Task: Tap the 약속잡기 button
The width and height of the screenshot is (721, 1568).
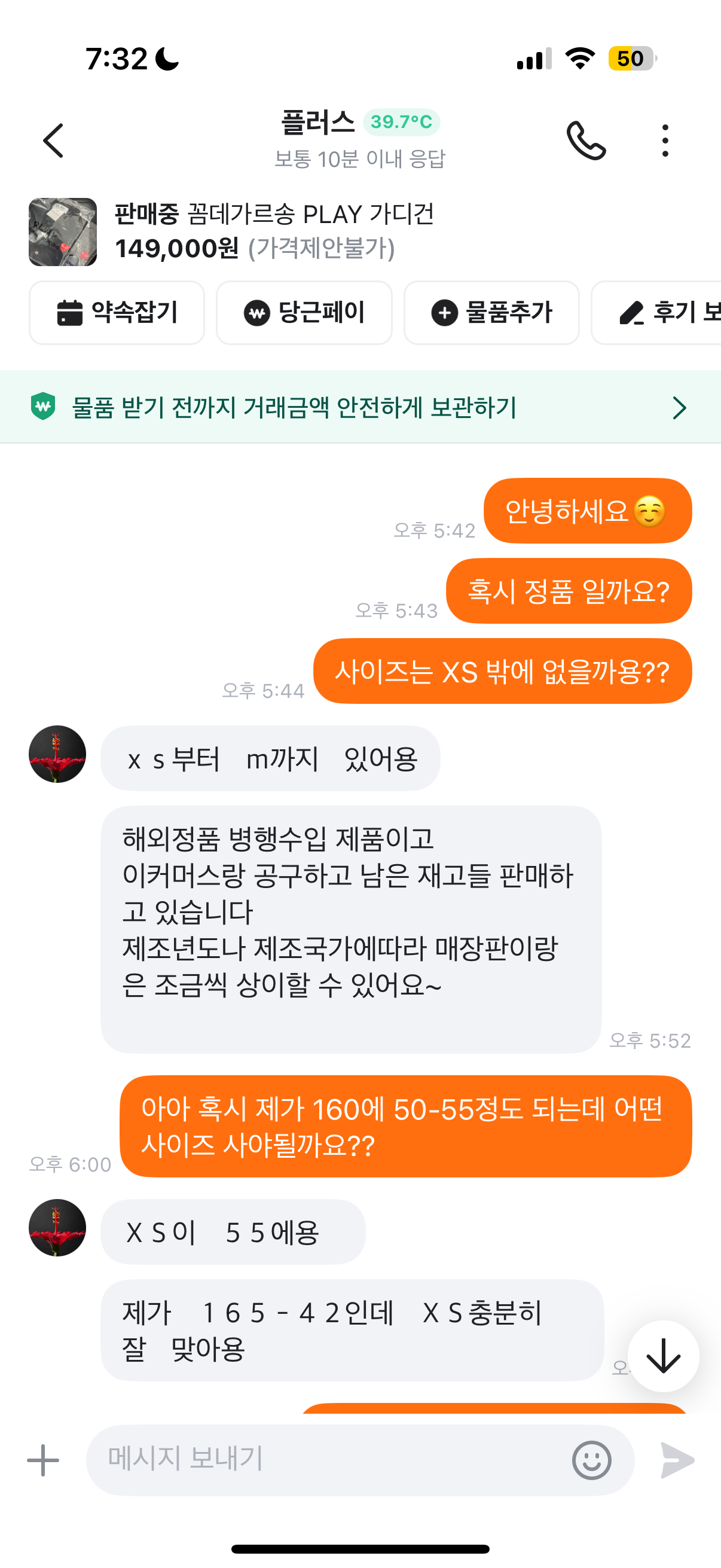Action: (x=117, y=313)
